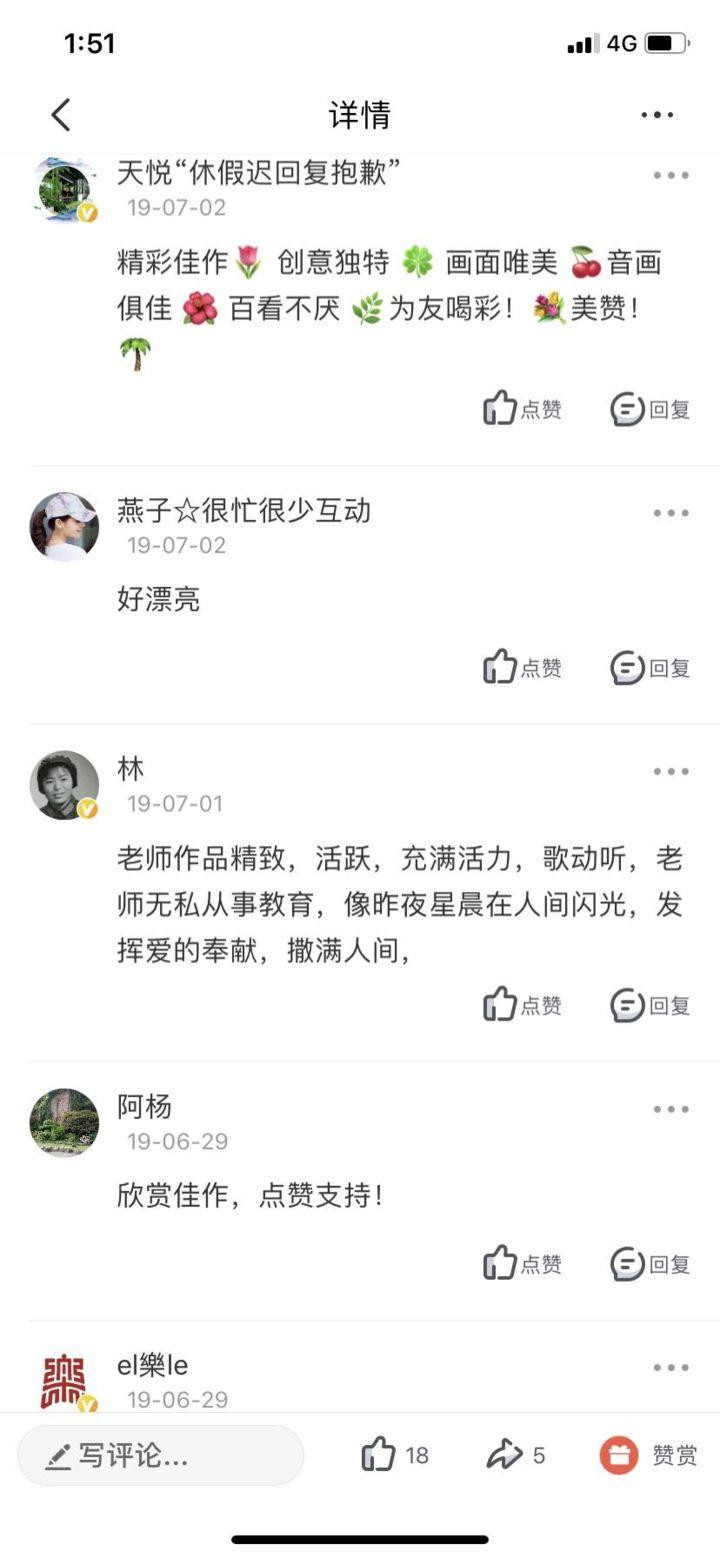Viewport: 720px width, 1558px height.
Task: Tap the 写评论 field to write a comment
Action: point(160,1455)
